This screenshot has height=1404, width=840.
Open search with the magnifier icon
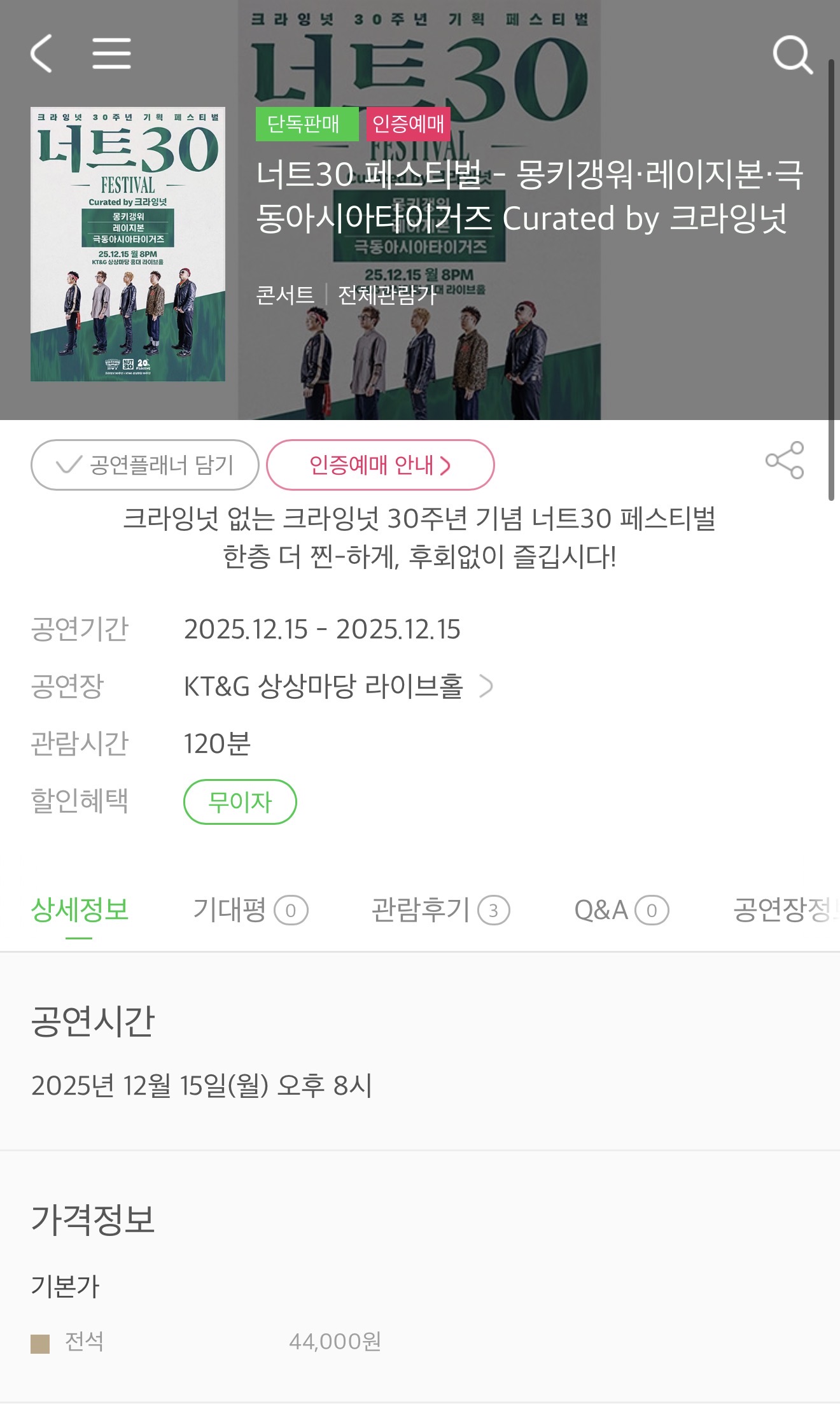point(792,55)
